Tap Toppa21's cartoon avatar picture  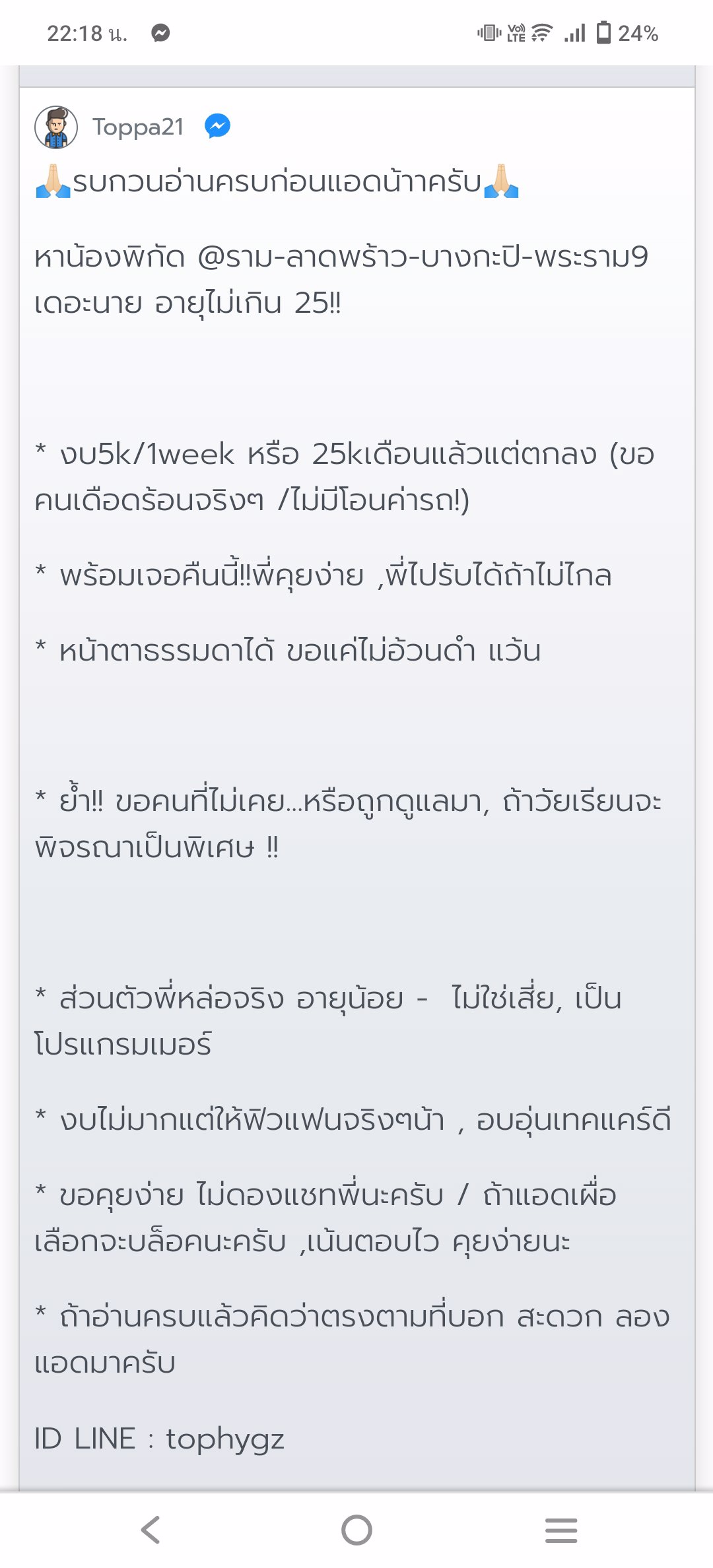tap(58, 127)
